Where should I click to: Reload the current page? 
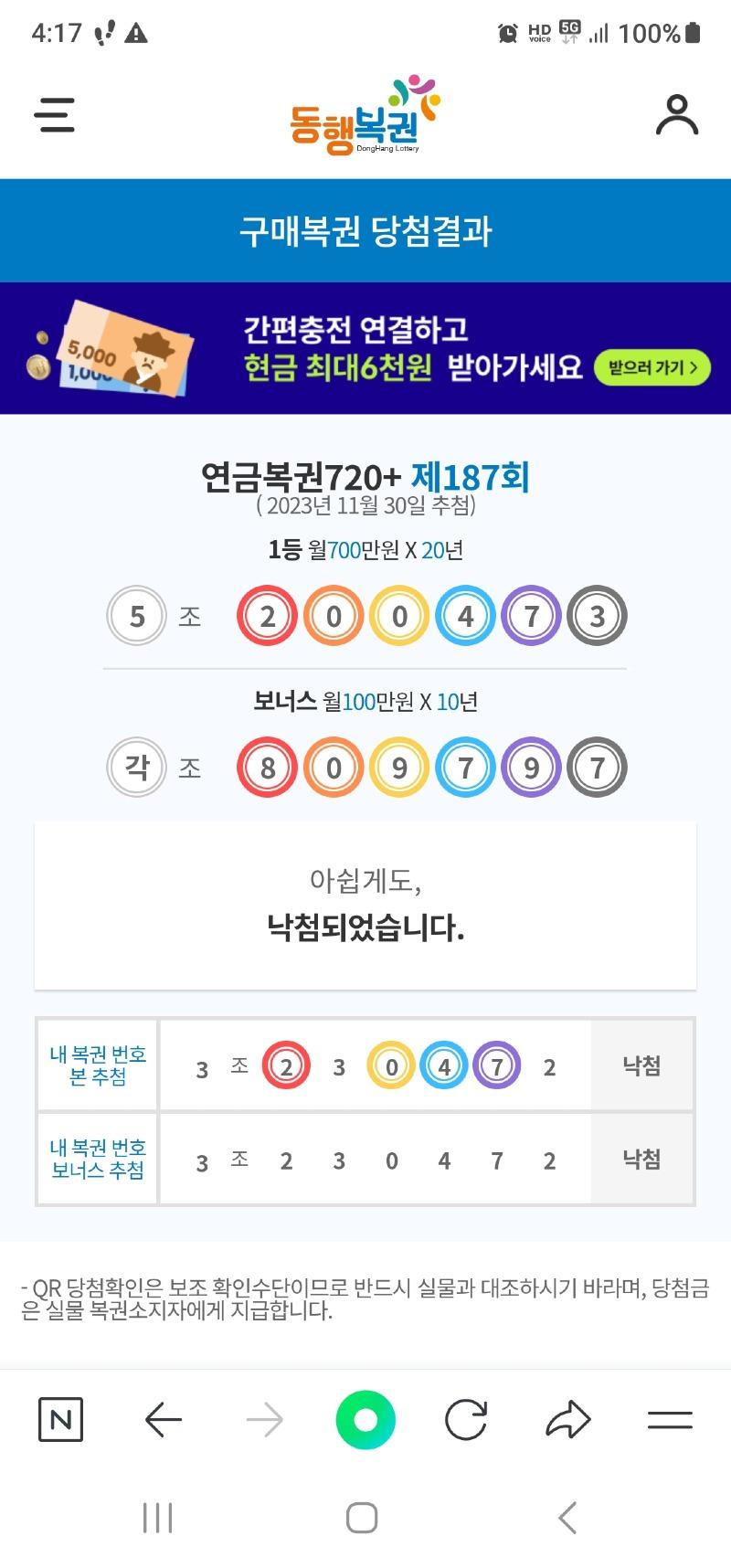pos(466,1419)
